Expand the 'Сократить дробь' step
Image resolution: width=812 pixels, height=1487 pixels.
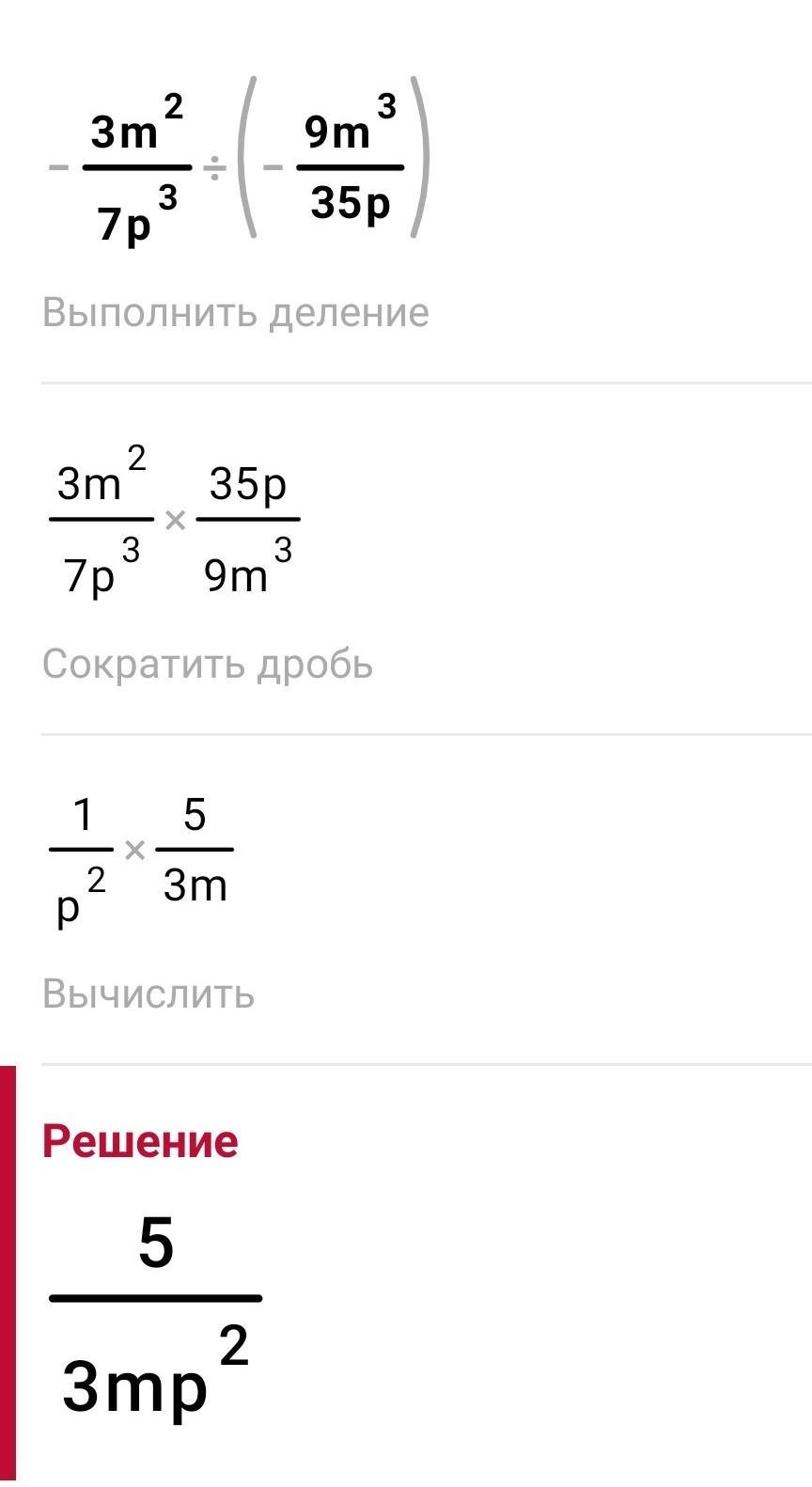pyautogui.click(x=208, y=665)
